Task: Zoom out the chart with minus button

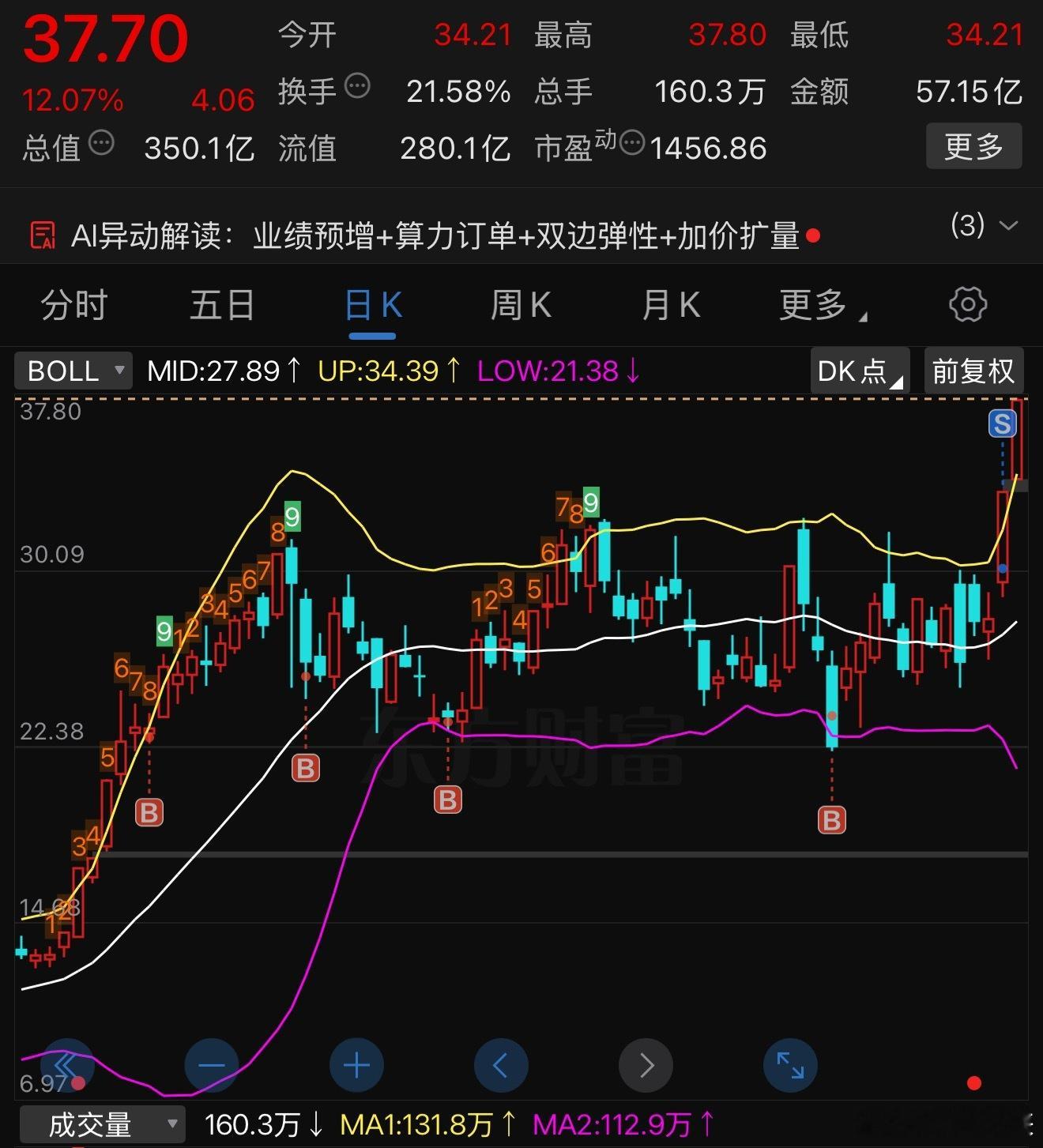Action: (x=211, y=1065)
